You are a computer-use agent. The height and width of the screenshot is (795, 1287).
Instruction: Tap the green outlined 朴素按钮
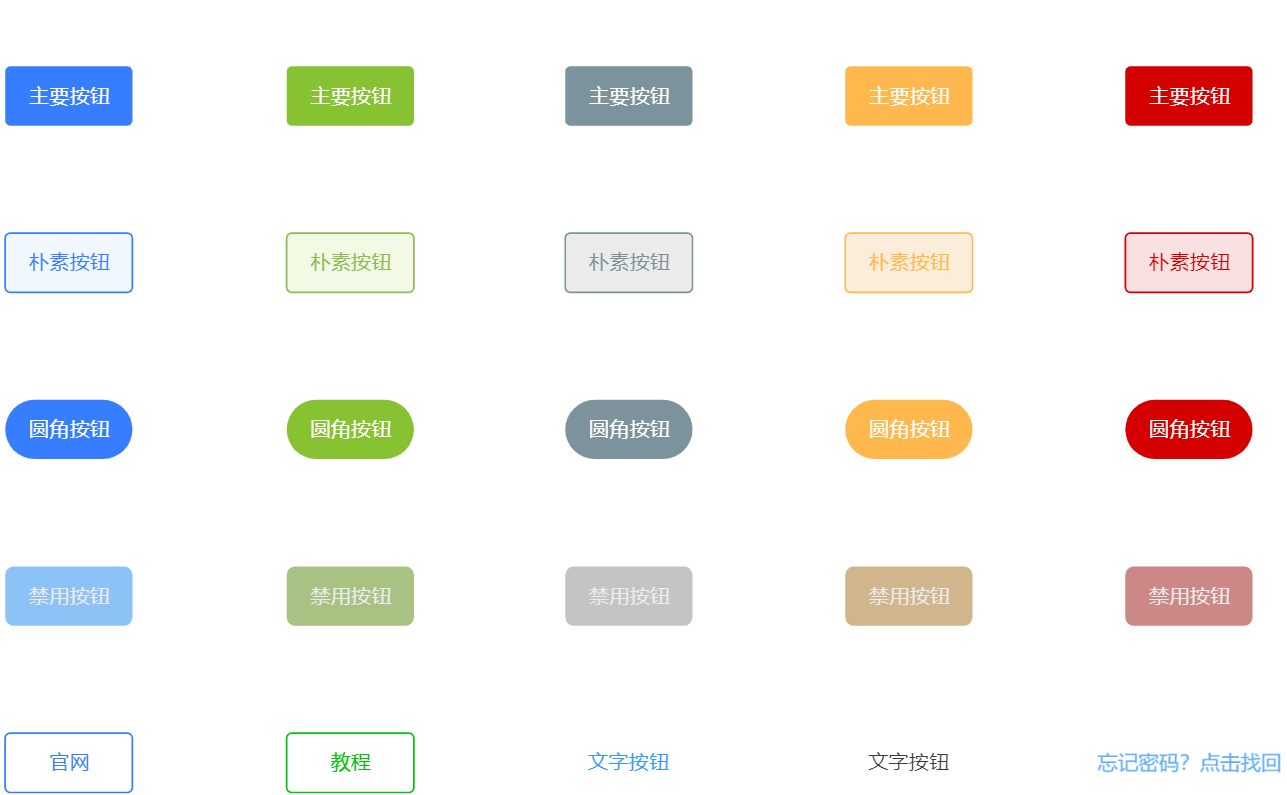pos(350,263)
